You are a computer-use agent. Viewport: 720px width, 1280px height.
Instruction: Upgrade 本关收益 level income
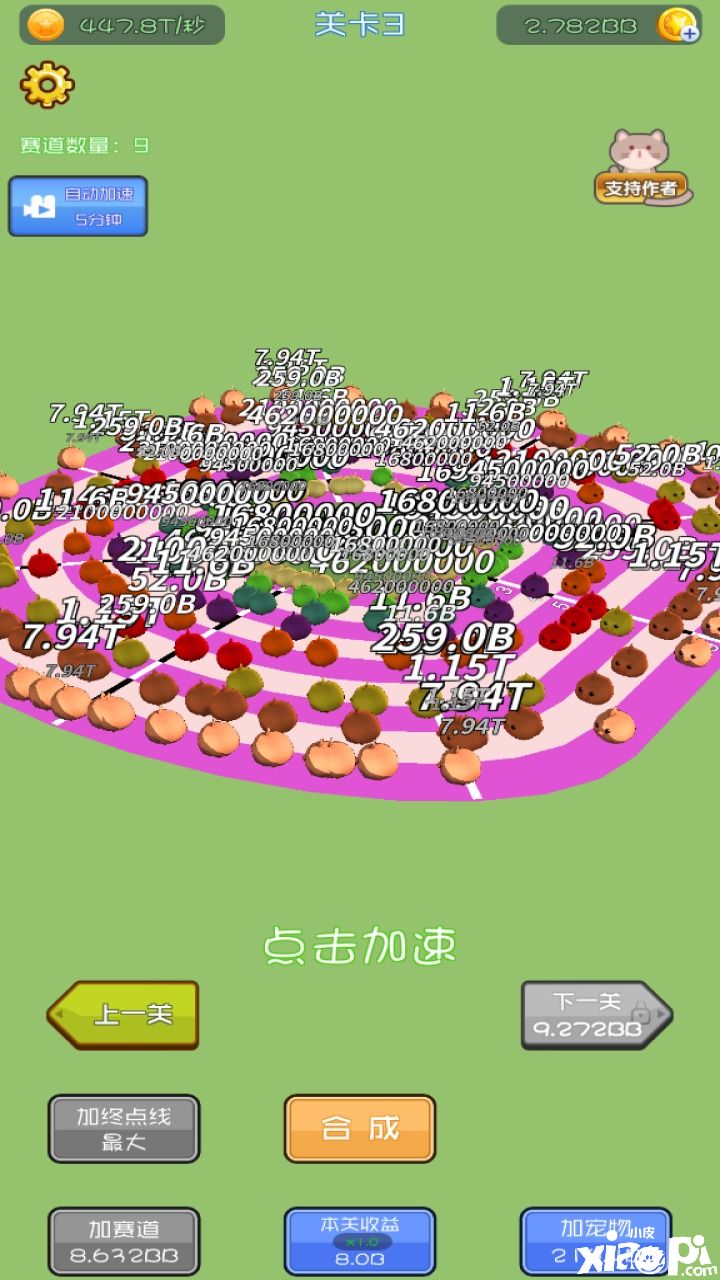(x=360, y=1241)
